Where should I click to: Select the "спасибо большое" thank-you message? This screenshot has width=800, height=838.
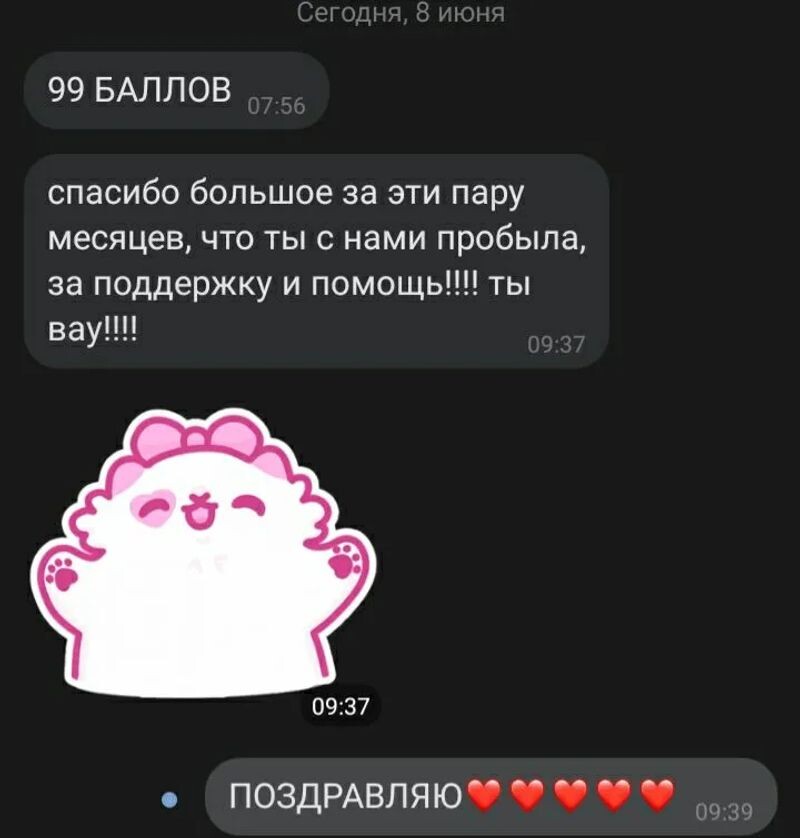click(x=315, y=262)
